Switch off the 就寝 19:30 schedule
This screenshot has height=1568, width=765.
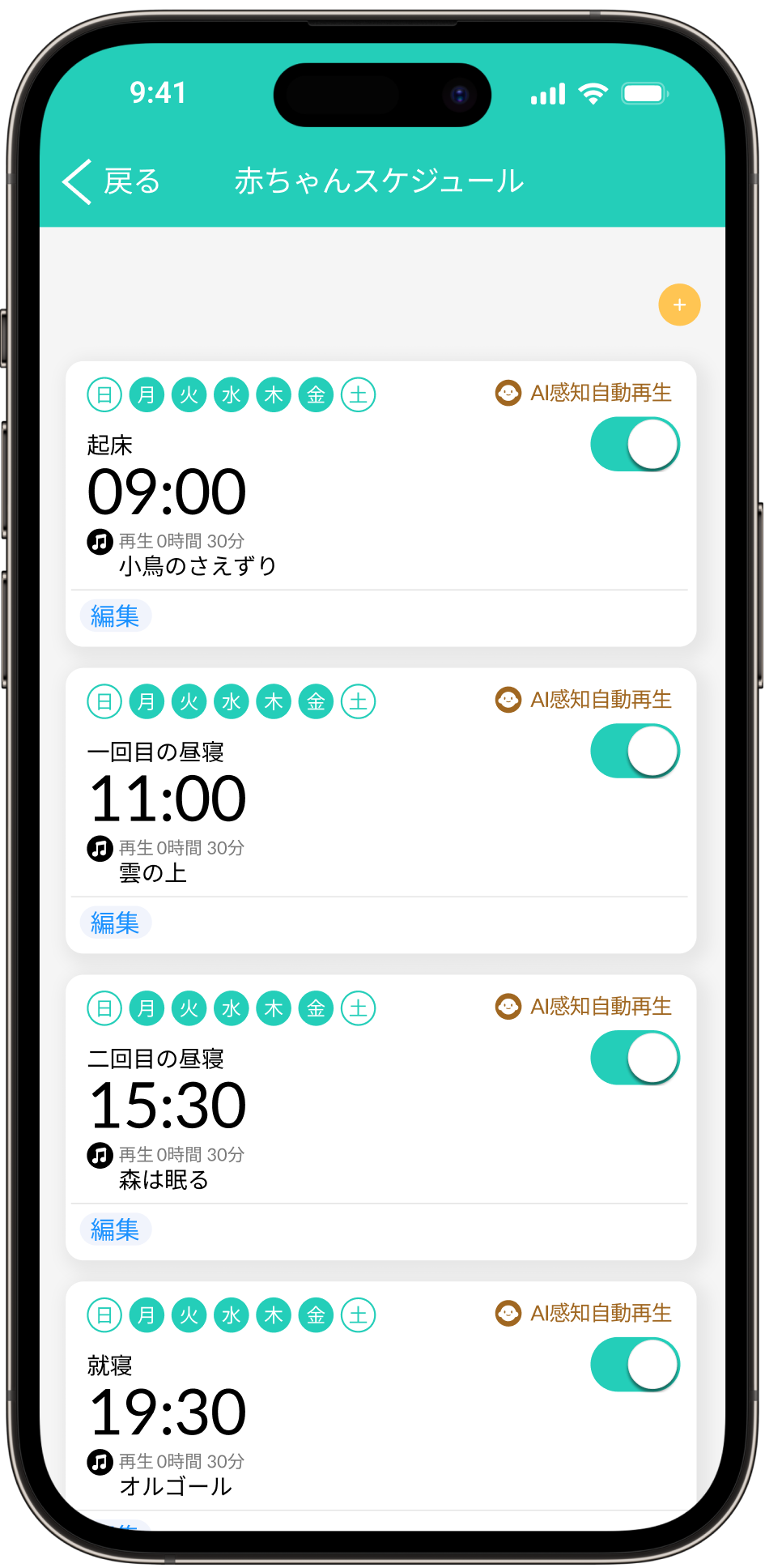click(x=635, y=1366)
